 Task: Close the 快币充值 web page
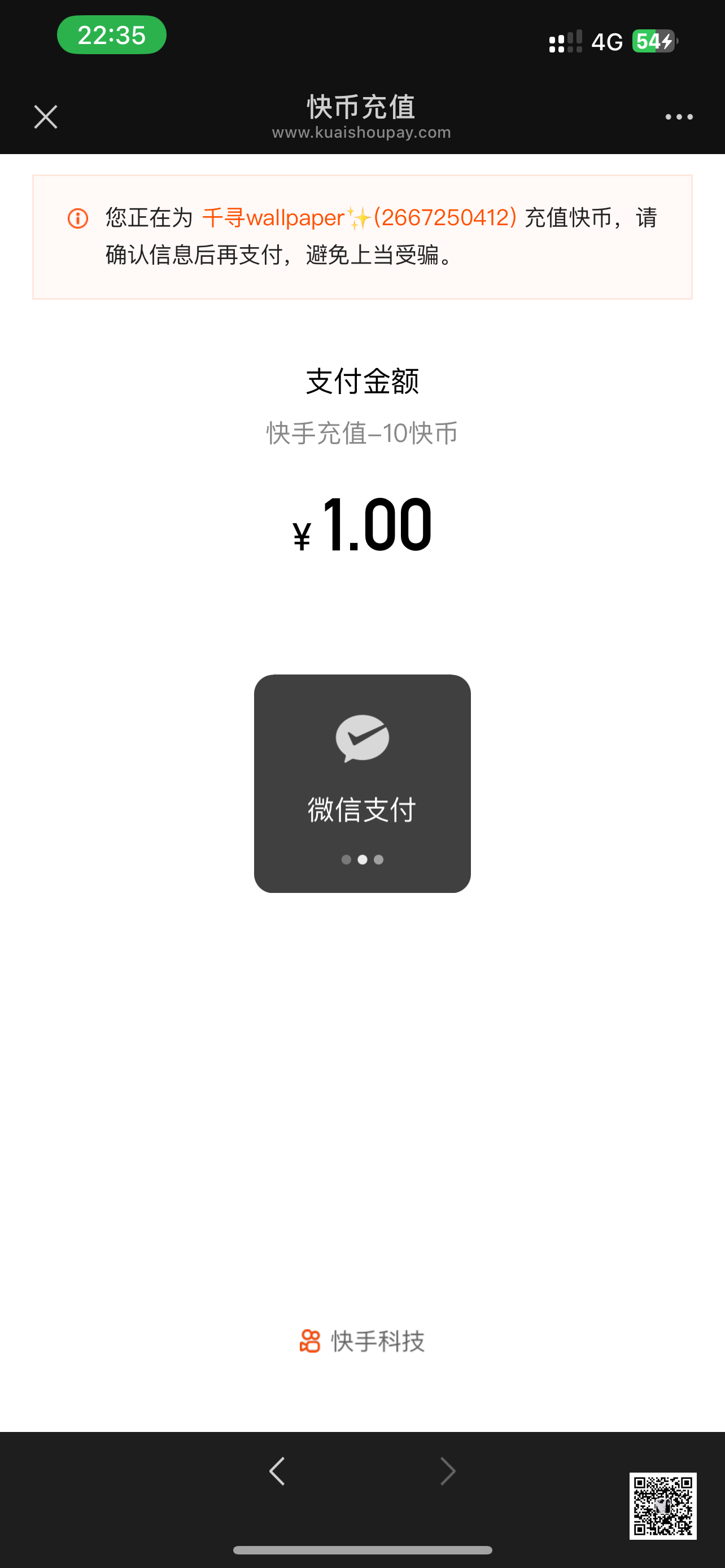tap(46, 117)
